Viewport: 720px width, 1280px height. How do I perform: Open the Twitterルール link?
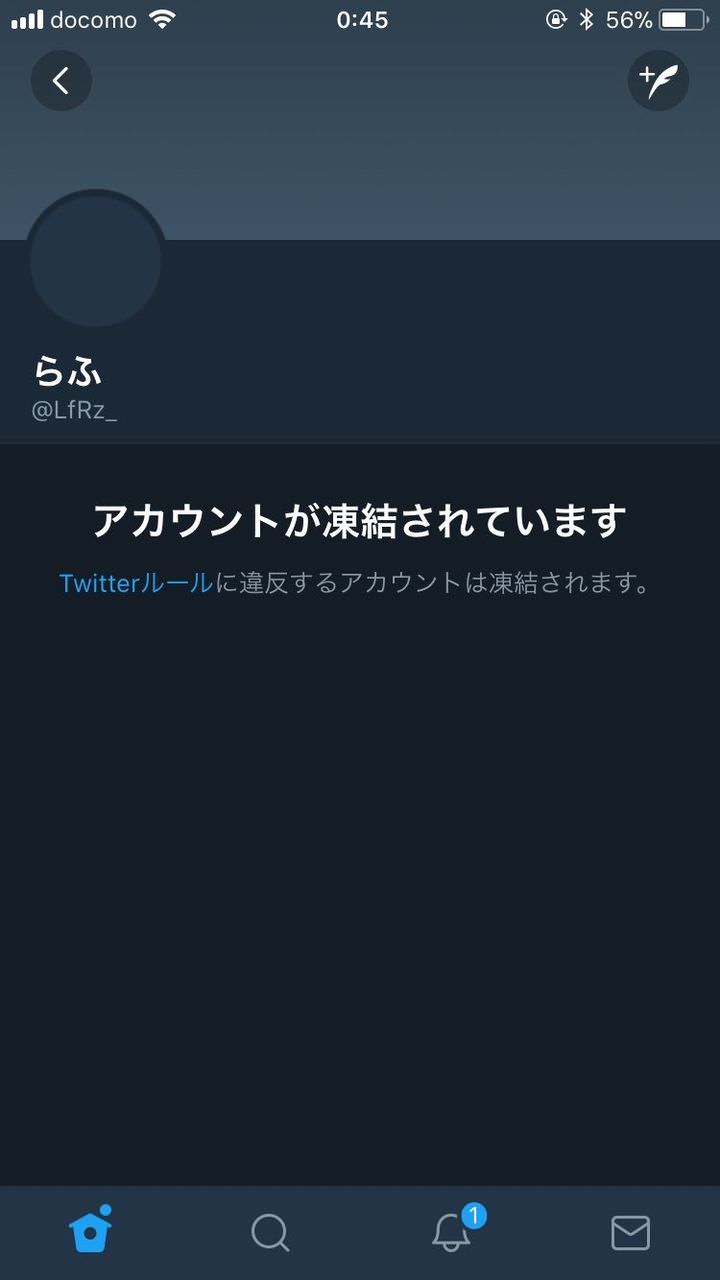pyautogui.click(x=136, y=583)
